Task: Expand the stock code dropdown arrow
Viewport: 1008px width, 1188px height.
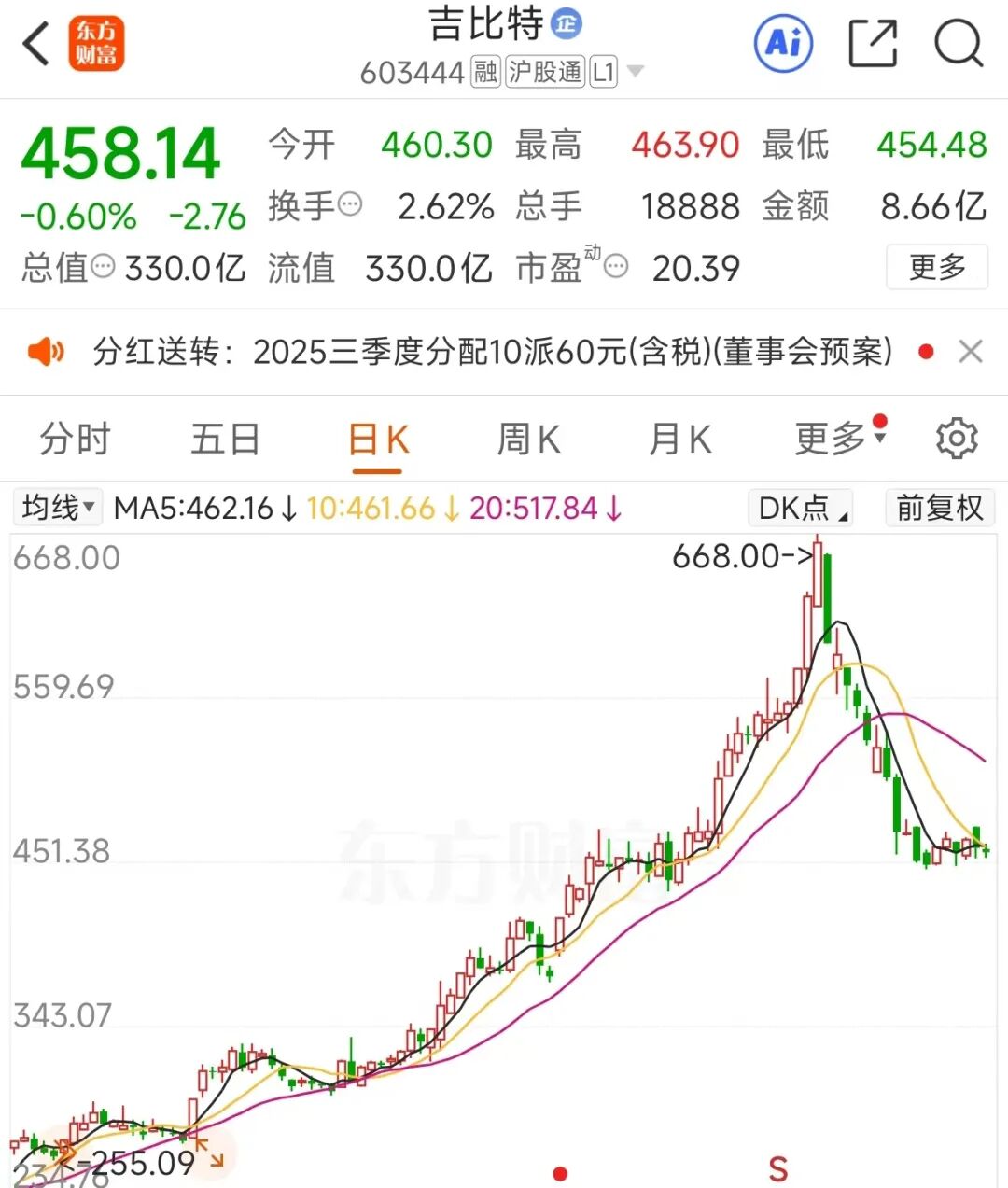Action: (x=636, y=72)
